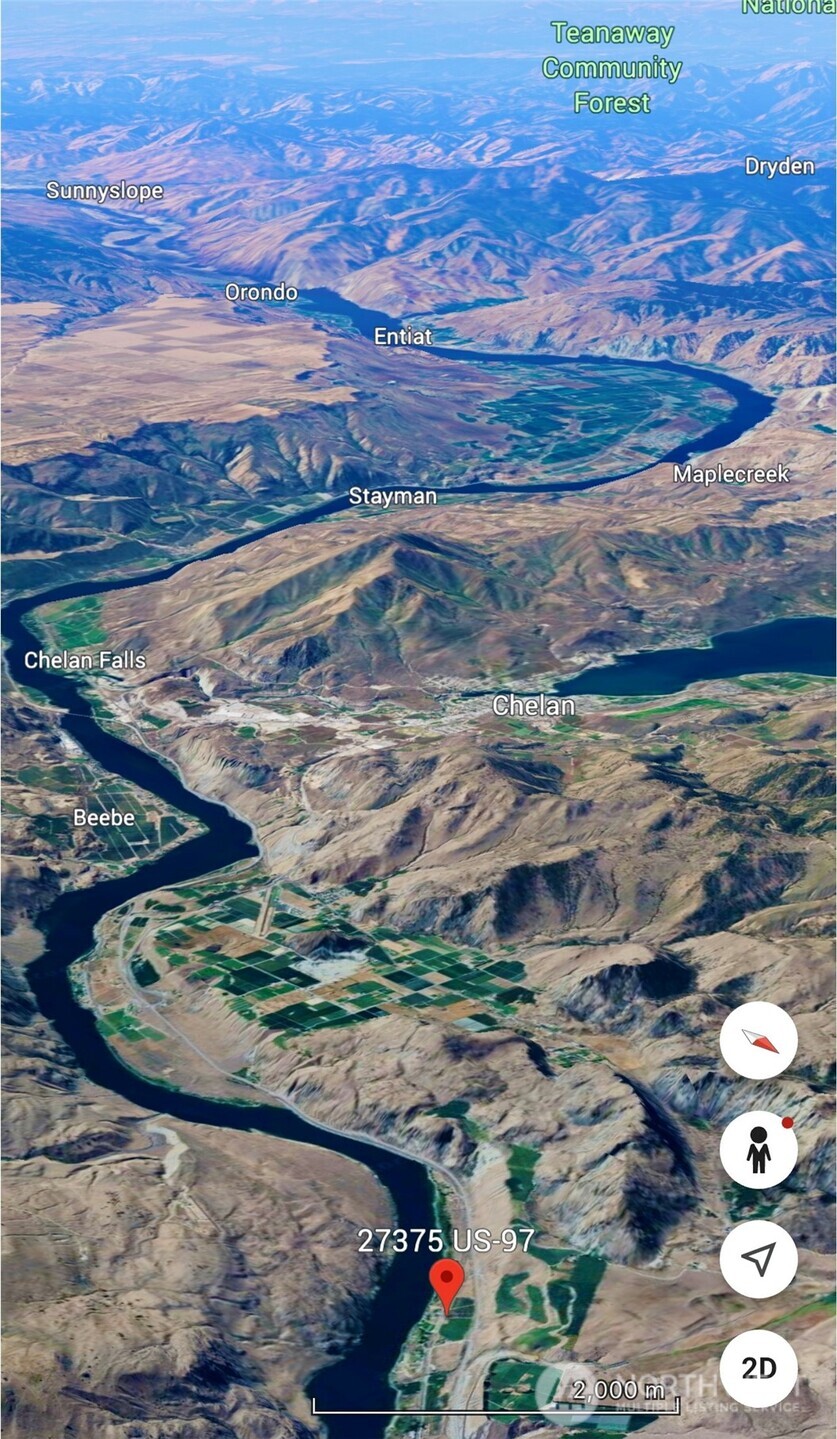Click the location arrow to center map
The width and height of the screenshot is (837, 1439).
[x=758, y=1260]
